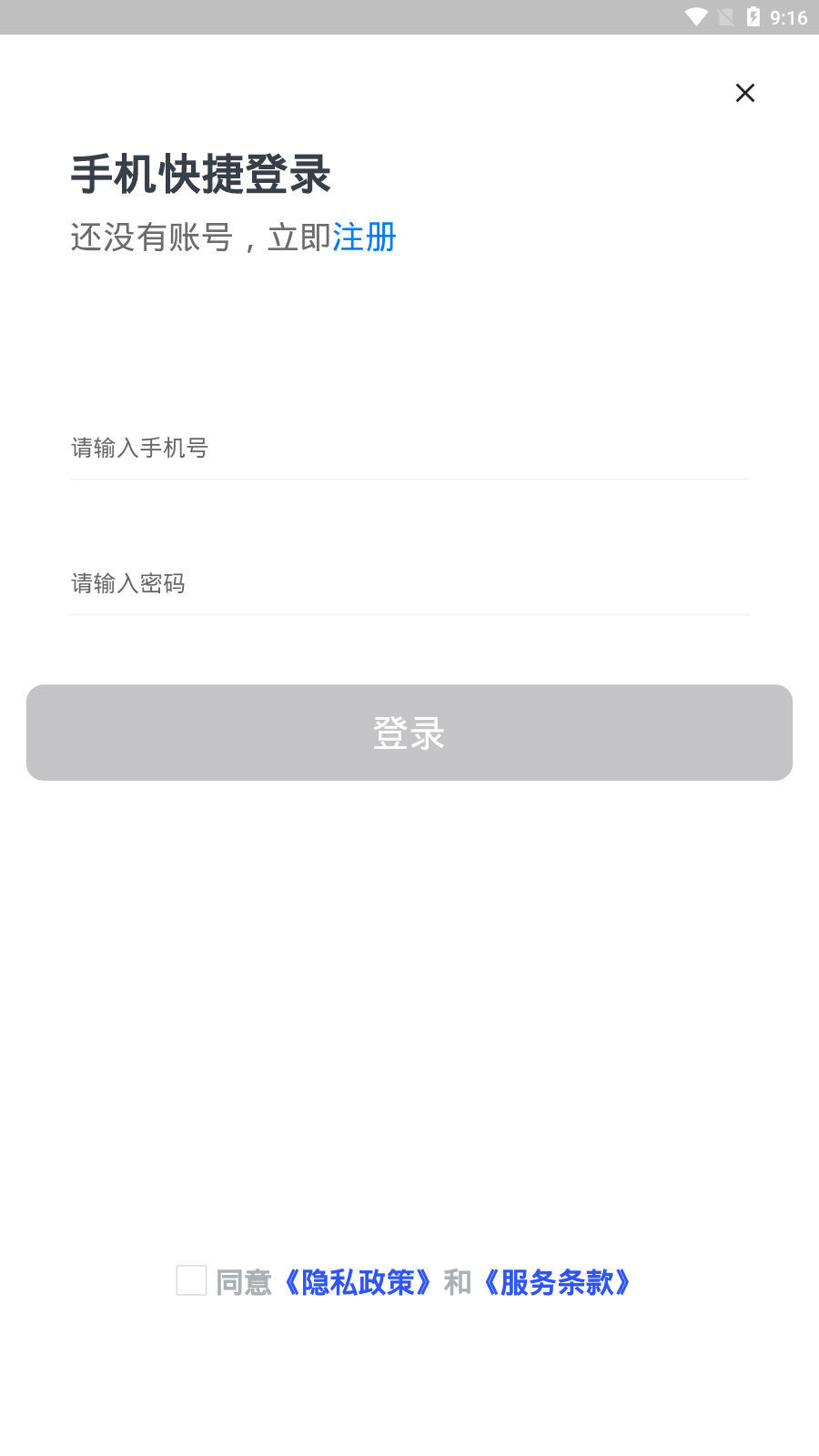Image resolution: width=819 pixels, height=1456 pixels.
Task: Open the 注册 registration page
Action: pyautogui.click(x=366, y=238)
